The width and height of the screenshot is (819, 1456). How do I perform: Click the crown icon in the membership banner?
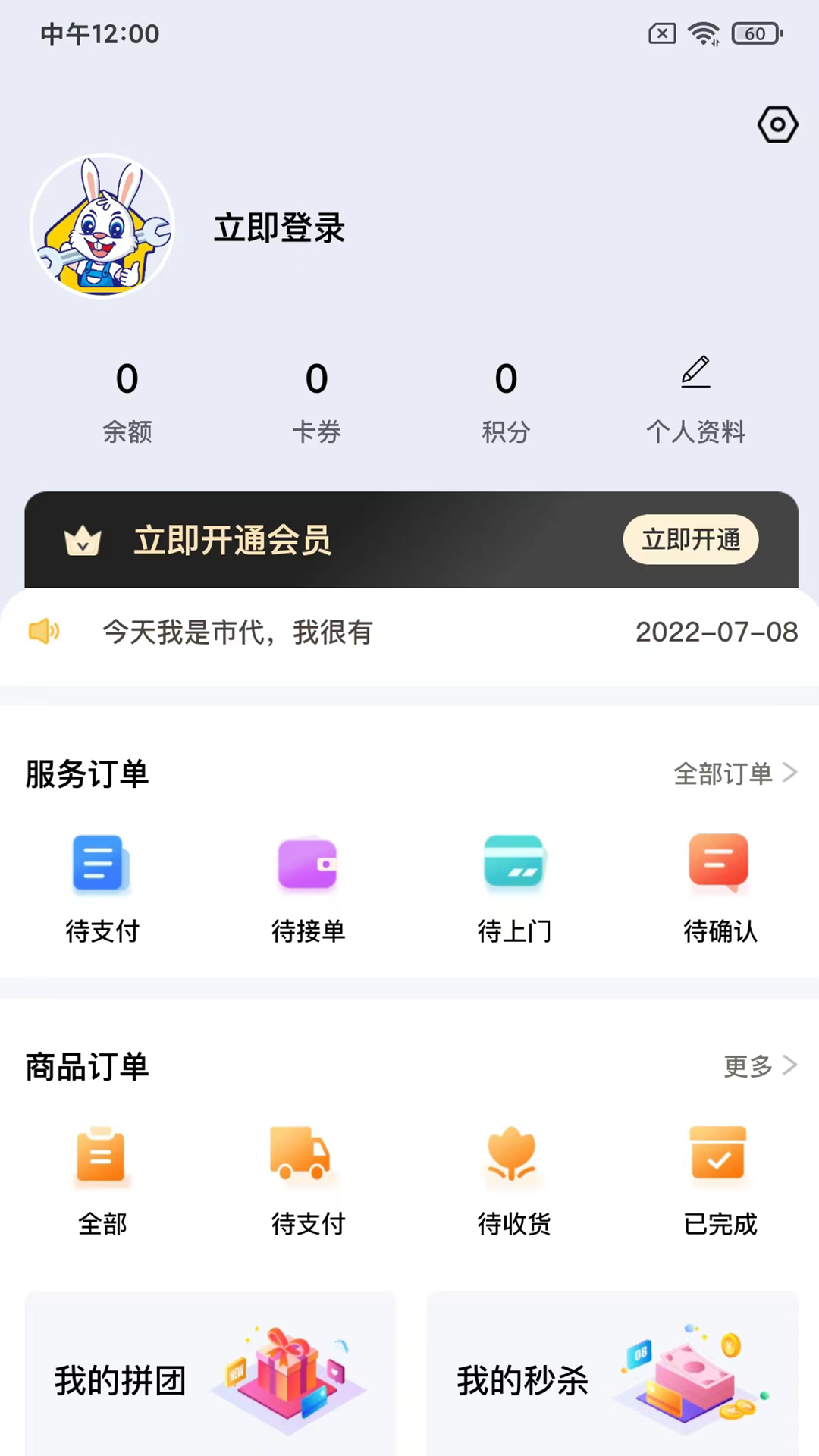pyautogui.click(x=83, y=540)
